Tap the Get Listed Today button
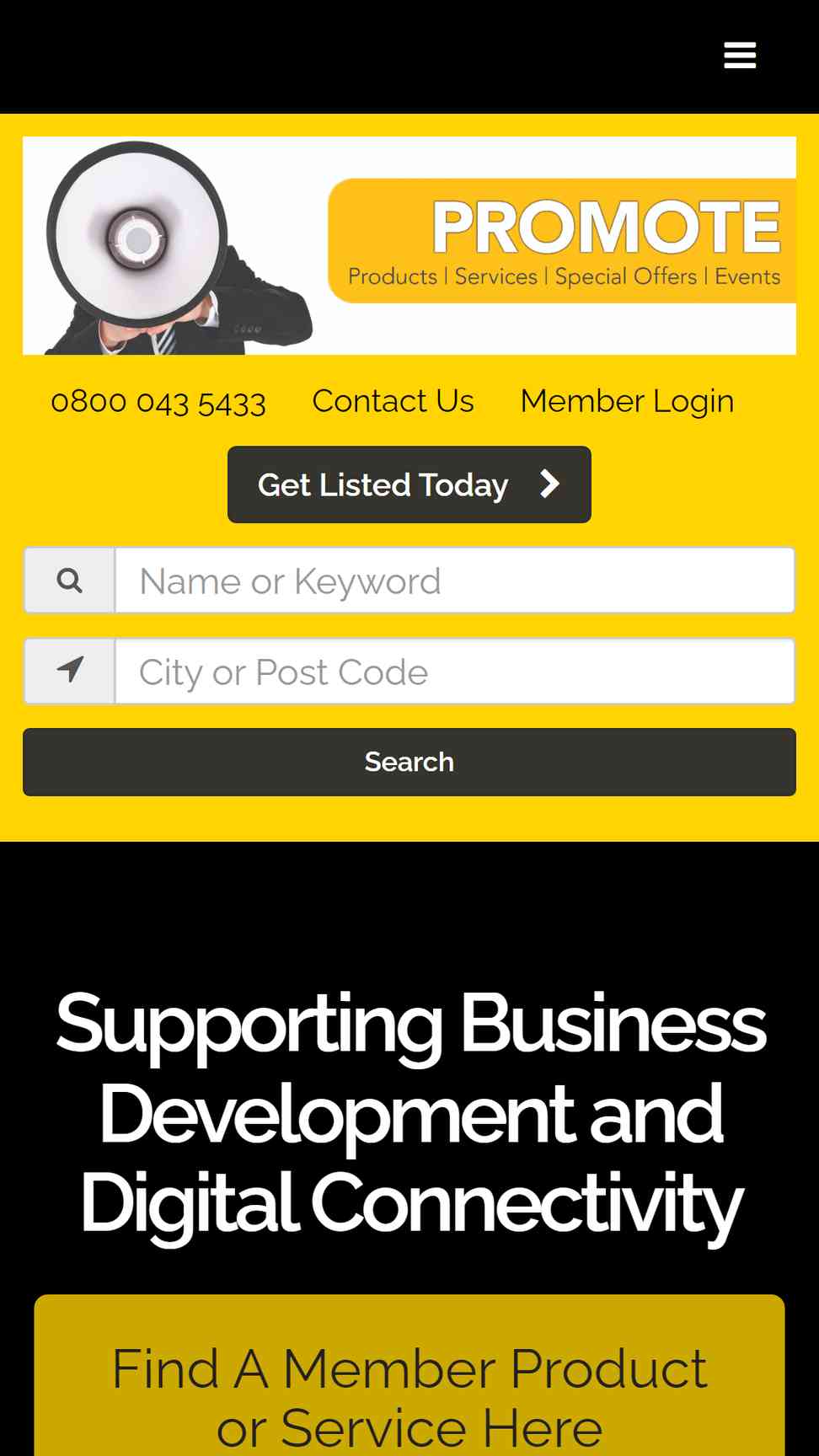 pyautogui.click(x=409, y=484)
